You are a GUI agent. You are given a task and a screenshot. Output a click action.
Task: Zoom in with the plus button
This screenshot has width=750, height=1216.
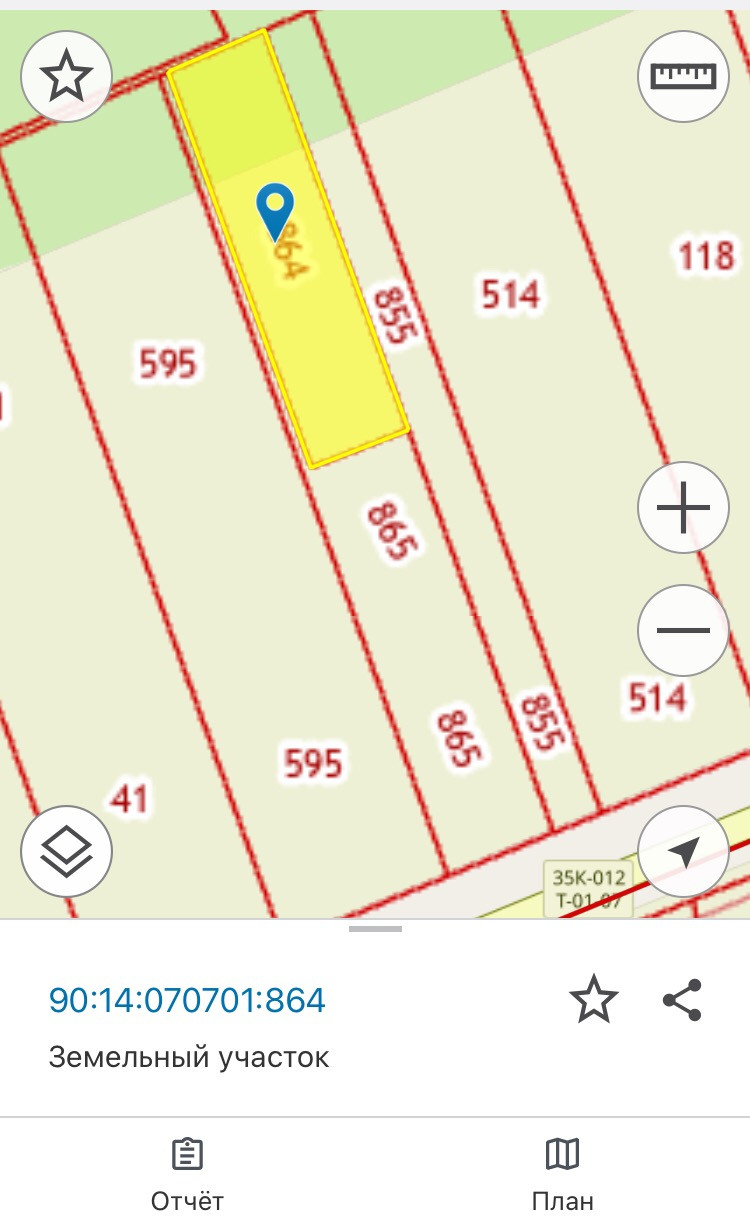click(684, 508)
